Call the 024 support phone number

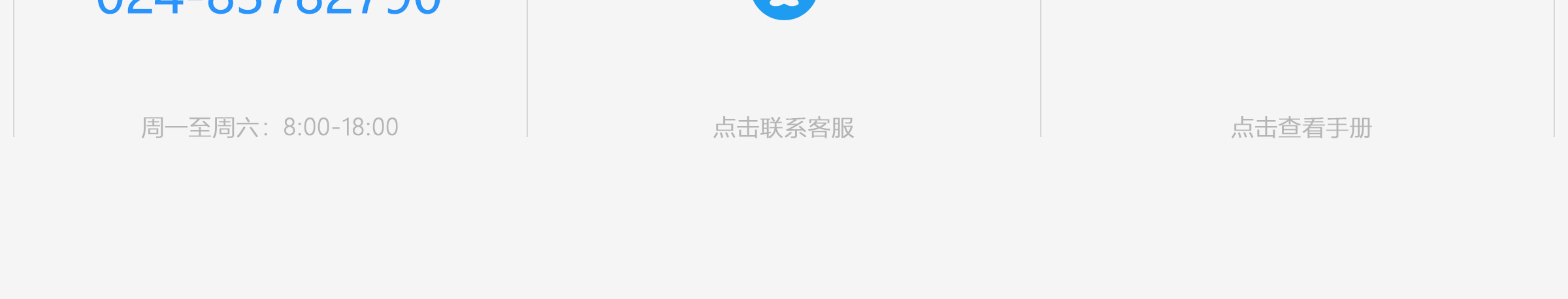[x=269, y=7]
